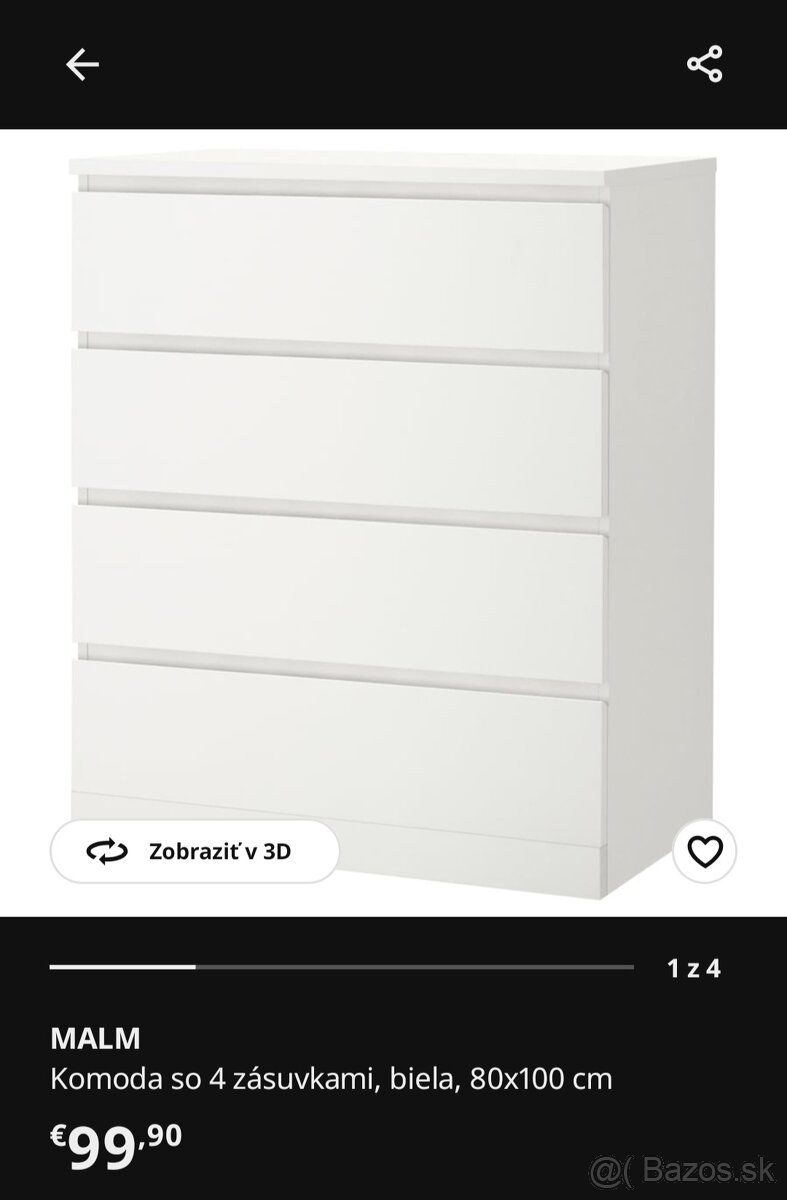
Task: Add the dresser to favorites with the heart
Action: [x=705, y=851]
